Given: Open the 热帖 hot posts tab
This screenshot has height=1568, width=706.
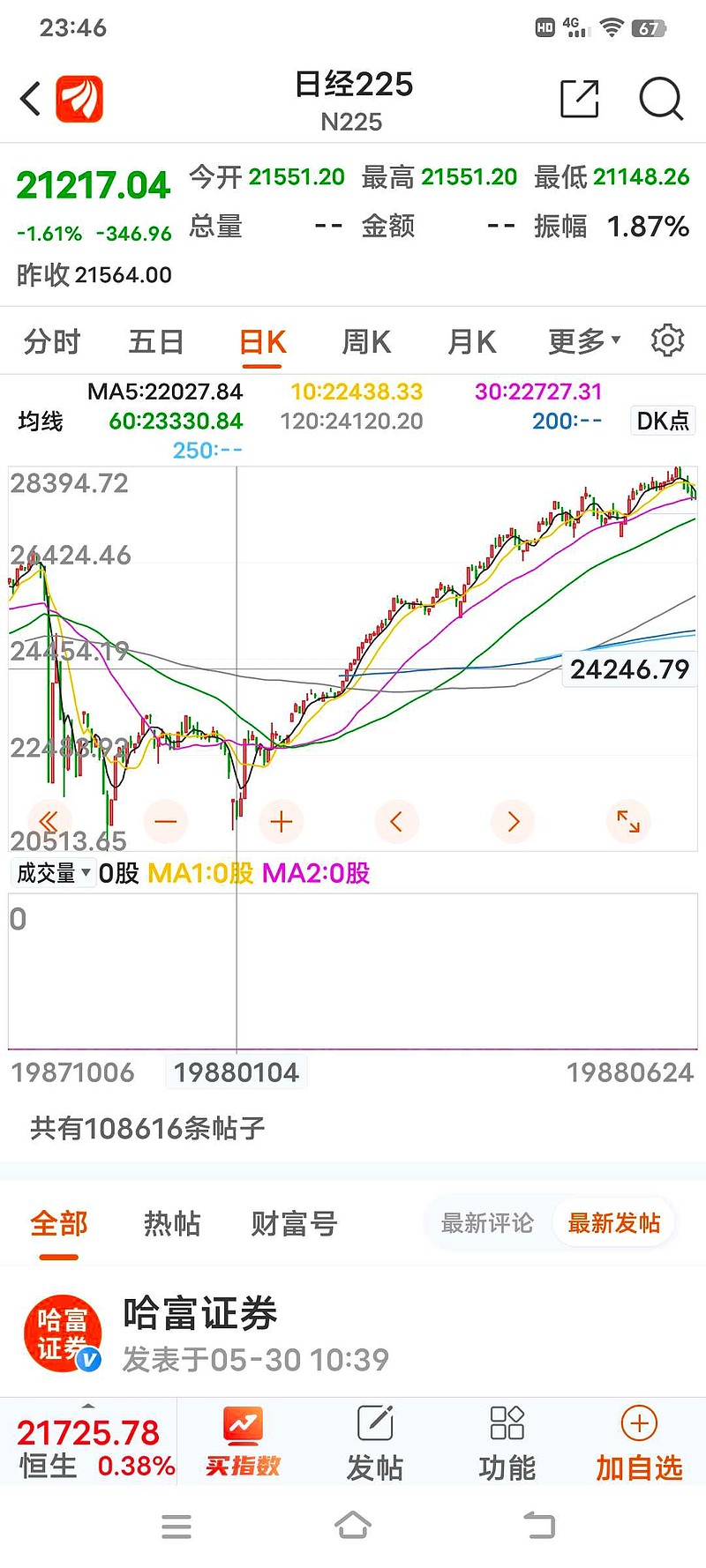Looking at the screenshot, I should 173,1223.
